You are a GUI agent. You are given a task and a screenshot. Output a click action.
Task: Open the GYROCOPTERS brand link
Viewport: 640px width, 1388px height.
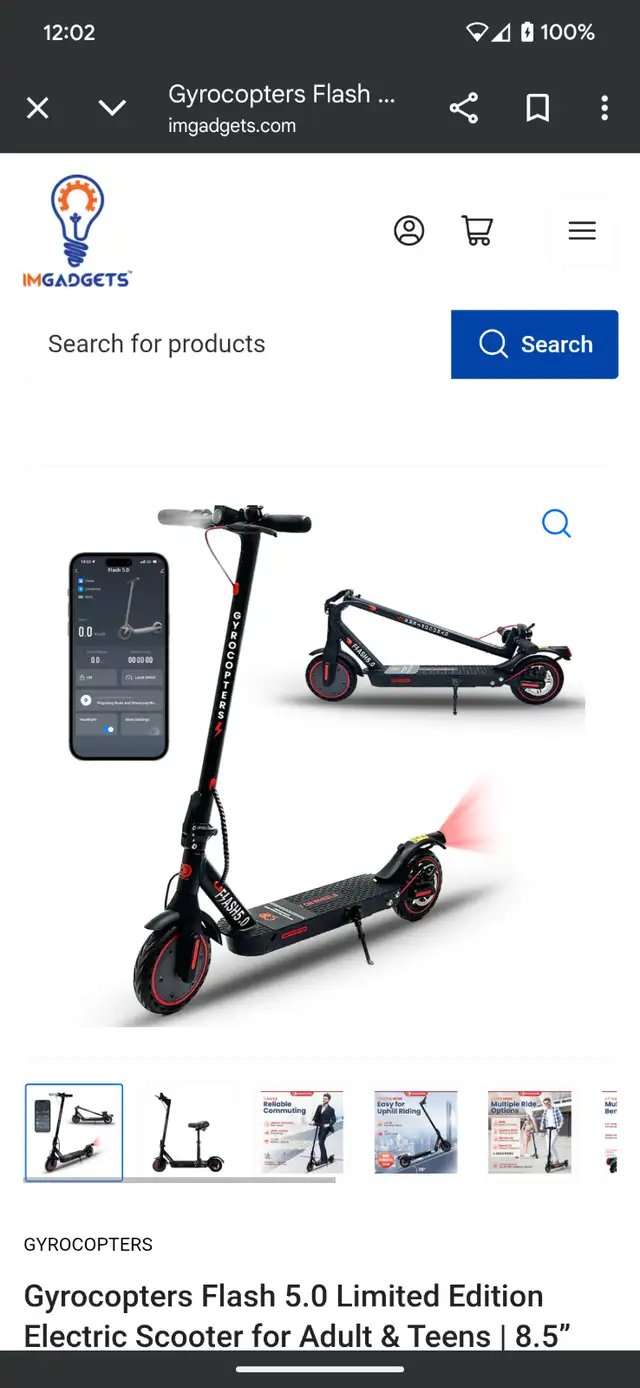click(x=88, y=1244)
